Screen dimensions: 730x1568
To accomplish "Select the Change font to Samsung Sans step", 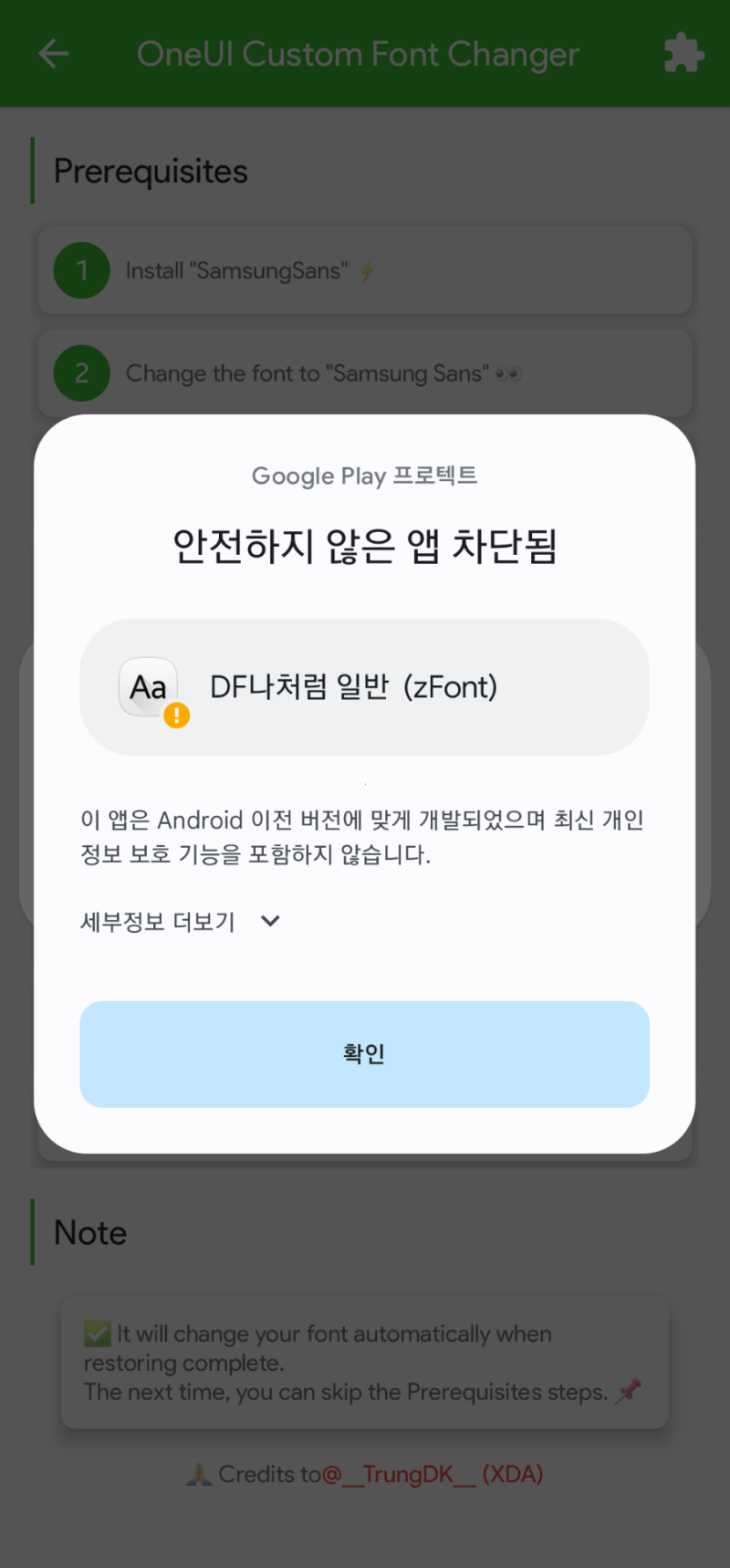I will (364, 372).
